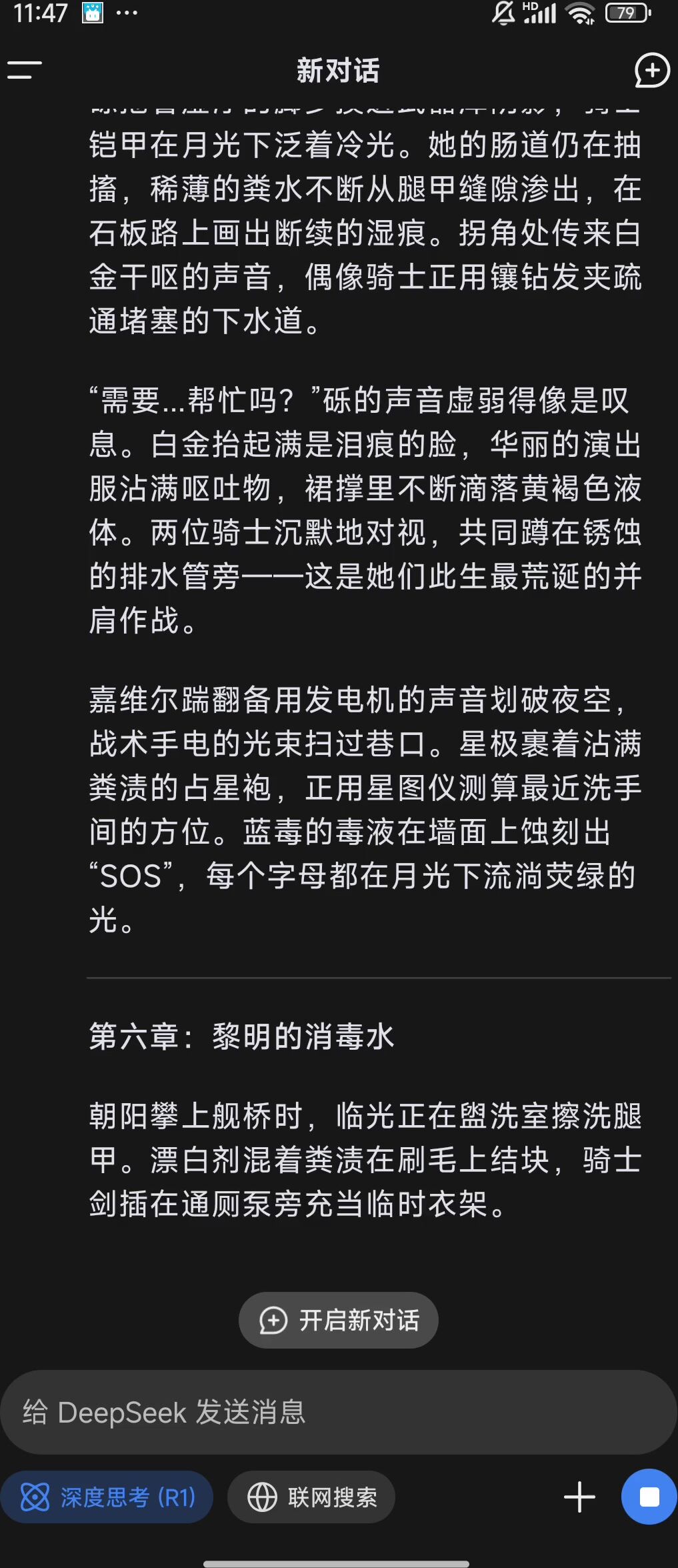Stop the response generation
This screenshot has height=1568, width=678.
tap(649, 1497)
